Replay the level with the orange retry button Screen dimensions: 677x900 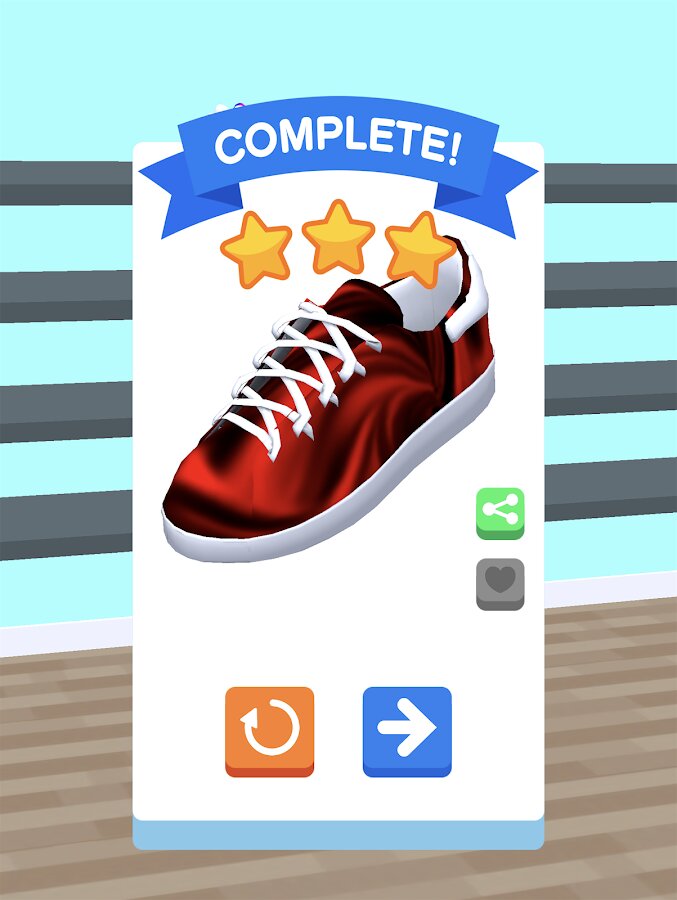coord(269,730)
